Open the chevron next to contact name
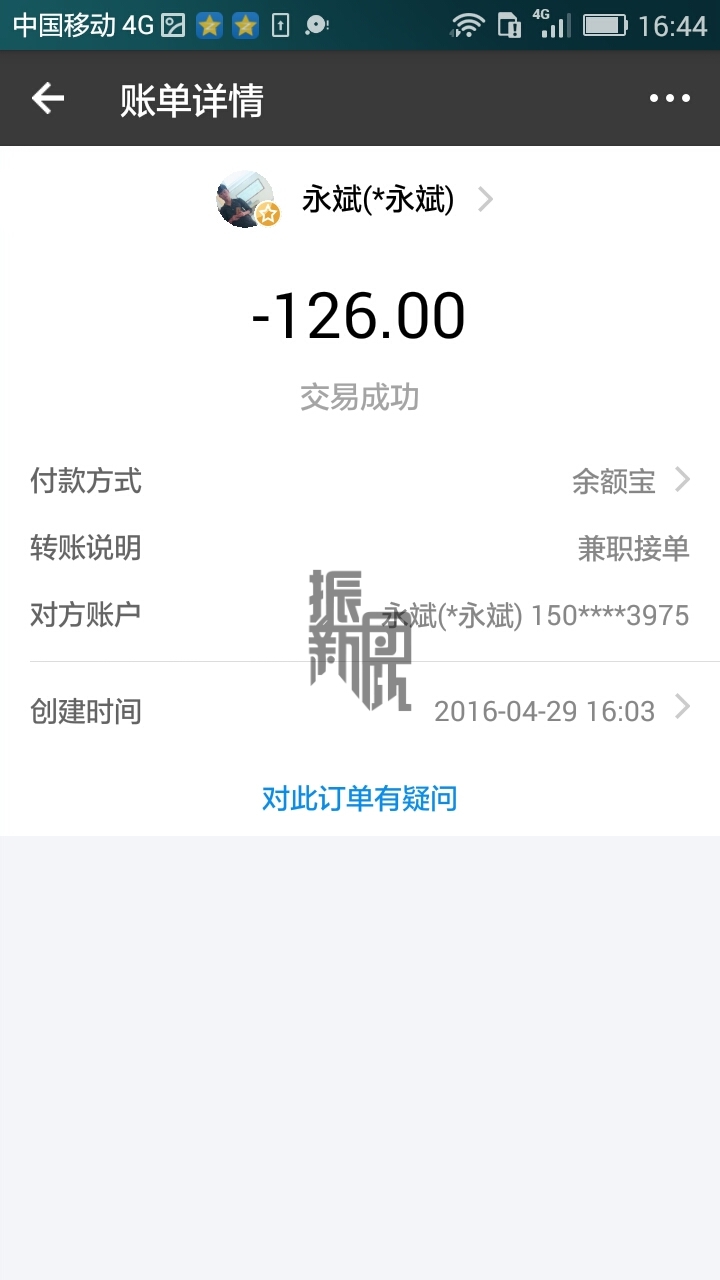Screen dimensions: 720x1280 coord(485,199)
